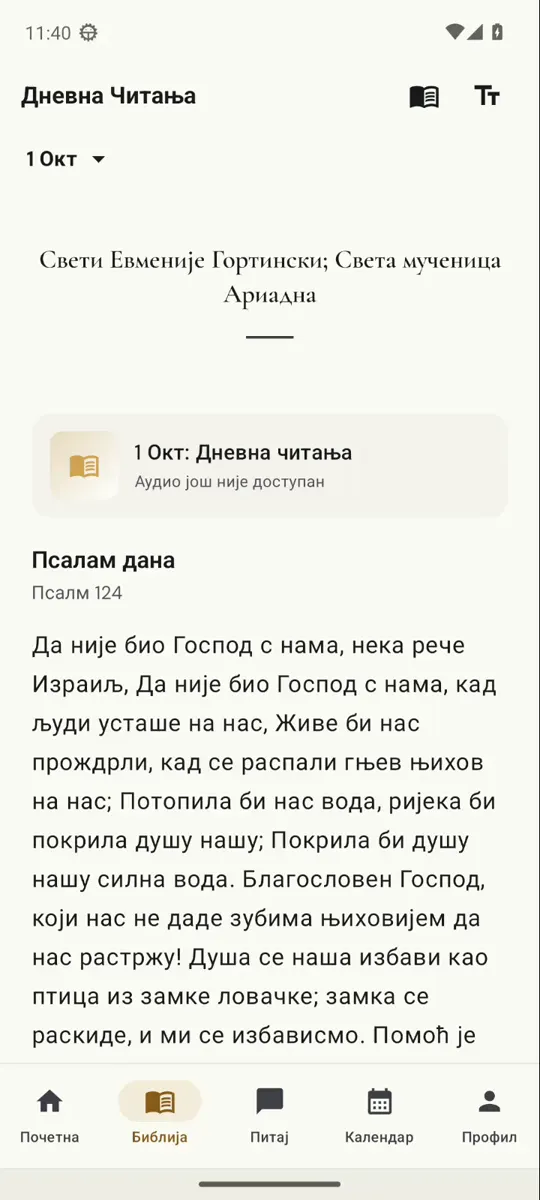The image size is (540, 1200).
Task: Go to the Питај tab
Action: click(x=270, y=1115)
